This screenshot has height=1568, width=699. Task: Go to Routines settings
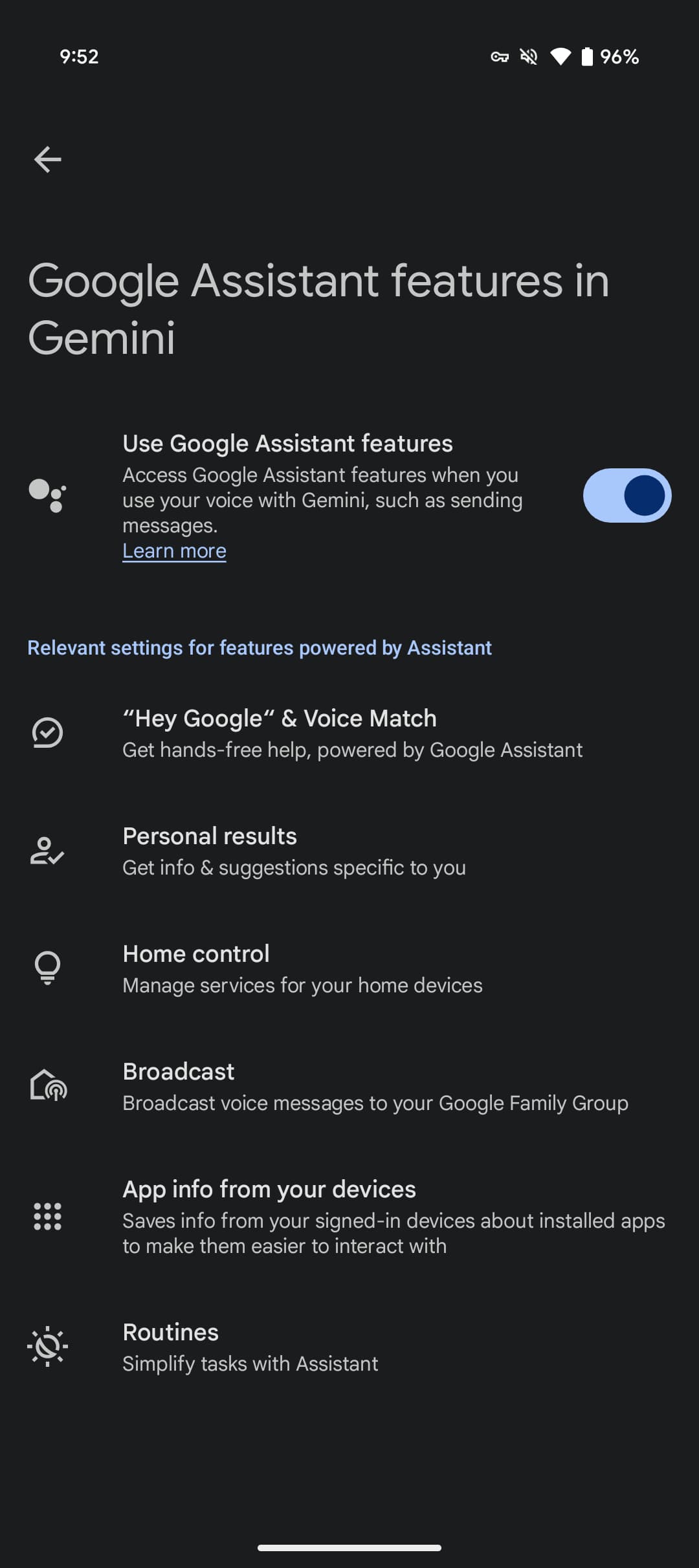click(x=349, y=1347)
